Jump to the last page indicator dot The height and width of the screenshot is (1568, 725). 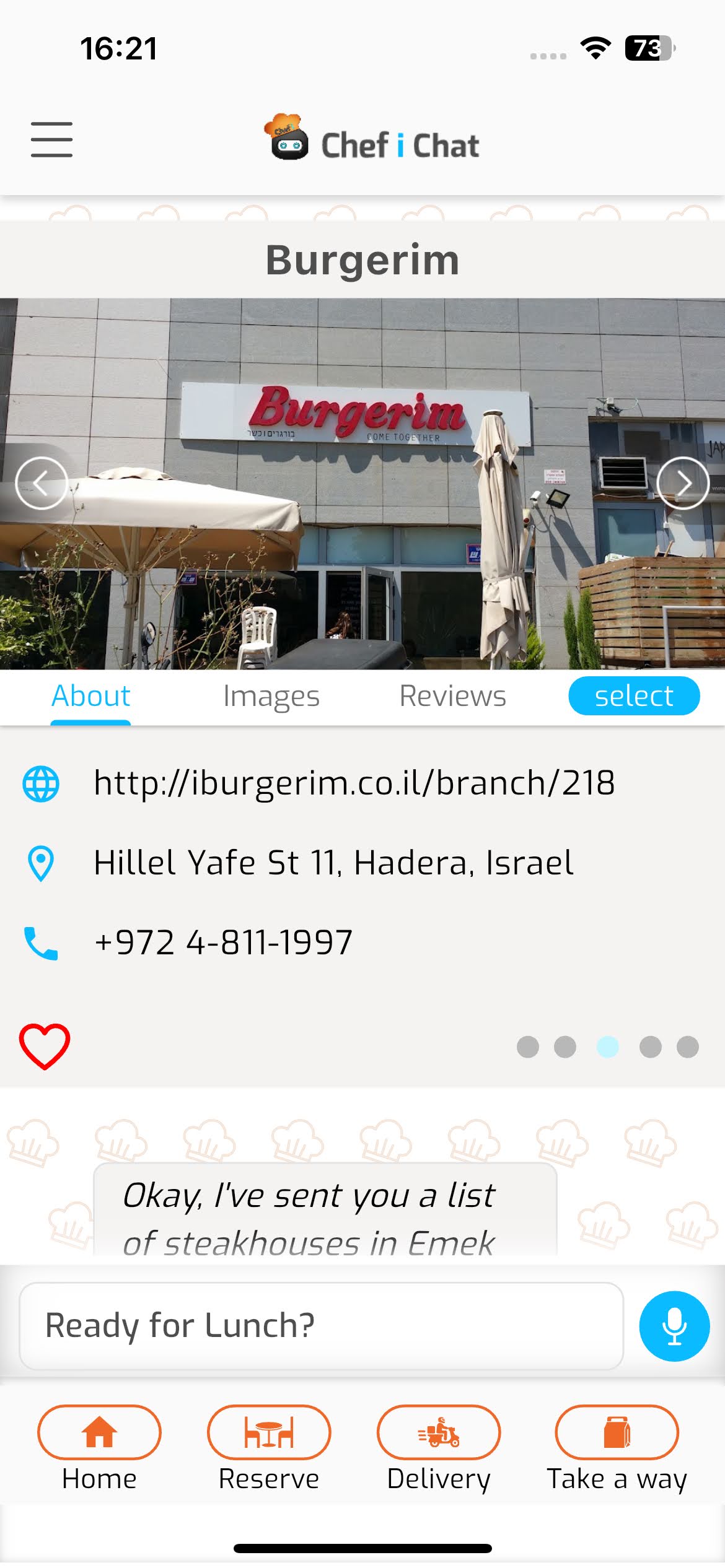click(x=687, y=1047)
